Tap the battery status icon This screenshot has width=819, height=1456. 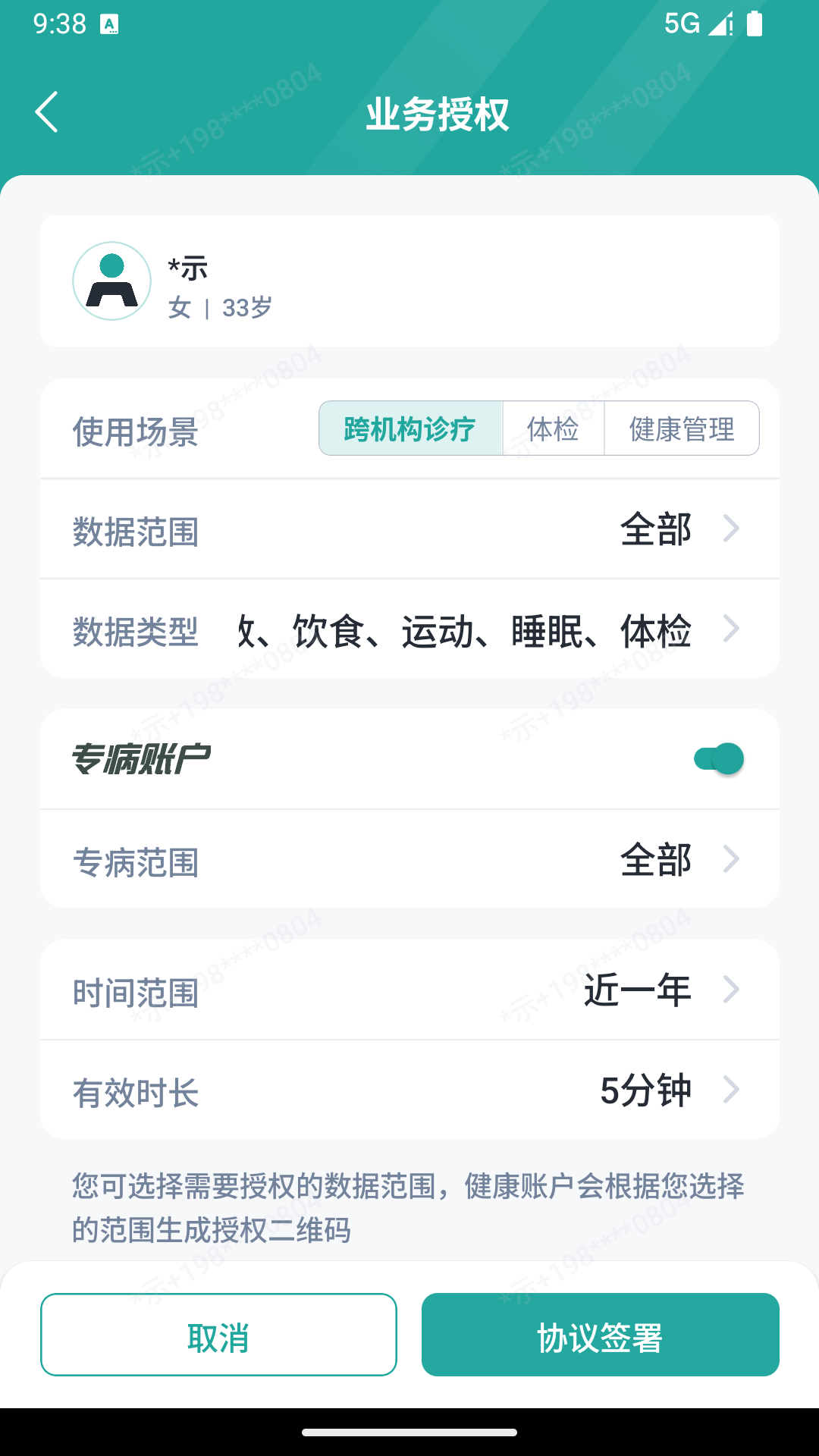coord(755,24)
